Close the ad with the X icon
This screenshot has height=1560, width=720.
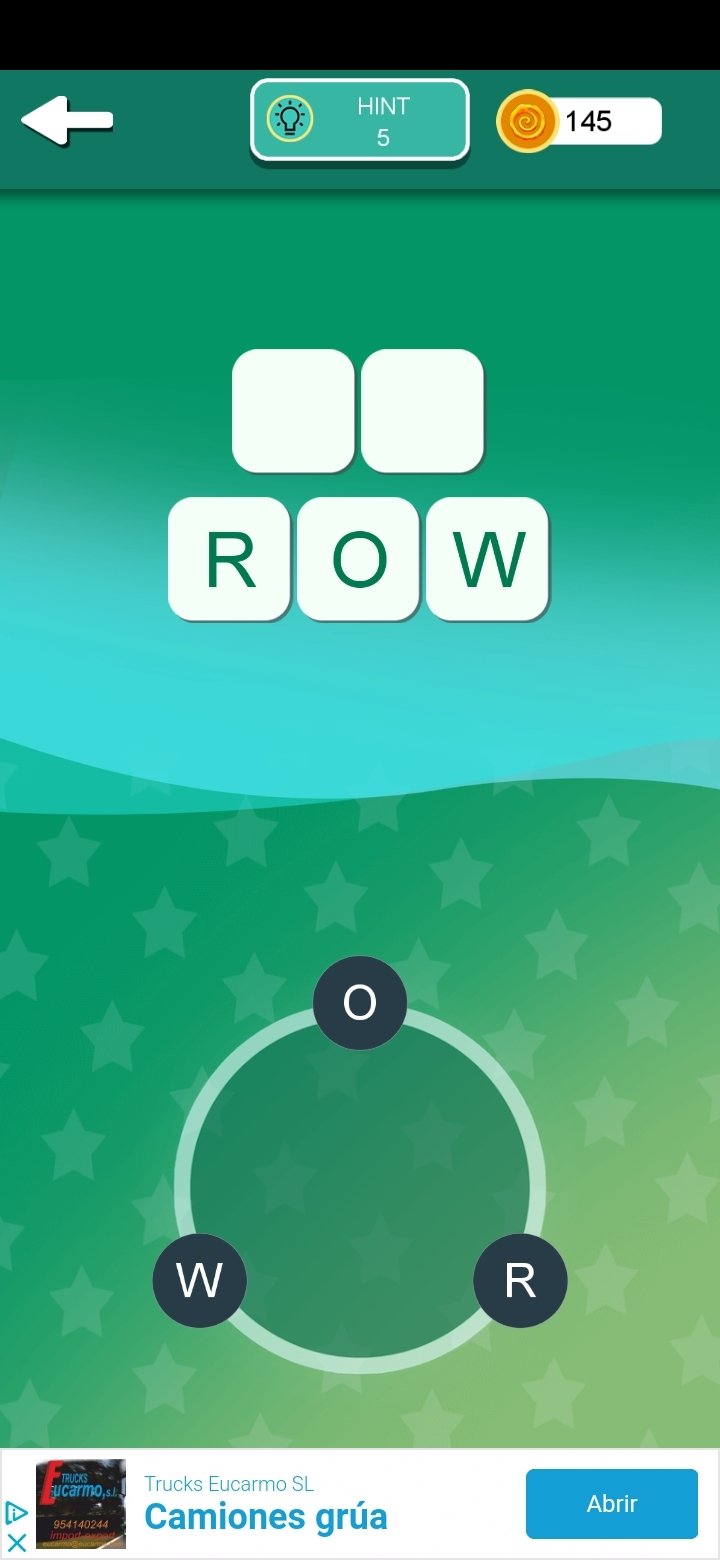[16, 1541]
